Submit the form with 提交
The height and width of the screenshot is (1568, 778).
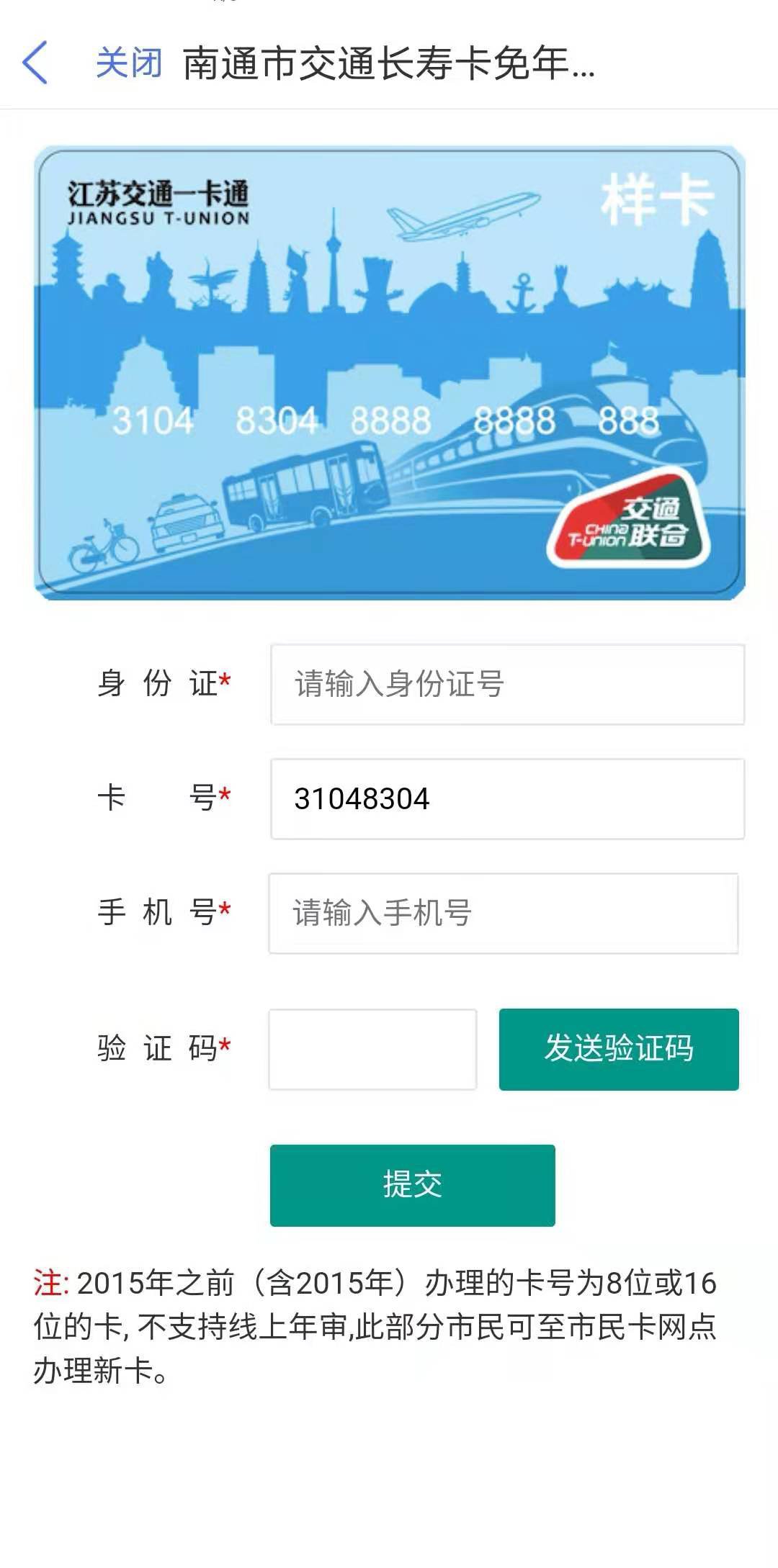click(412, 1185)
